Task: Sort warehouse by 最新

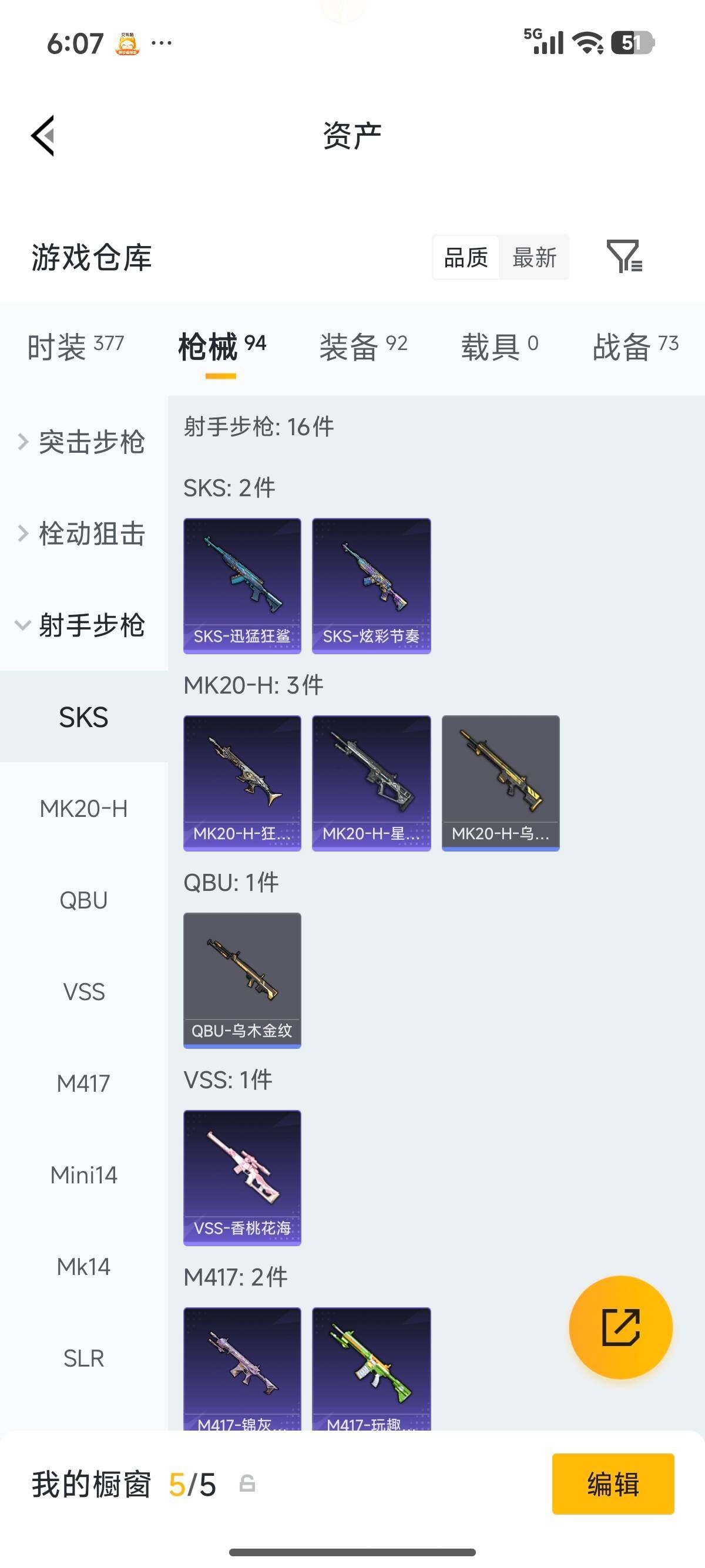Action: pos(534,257)
